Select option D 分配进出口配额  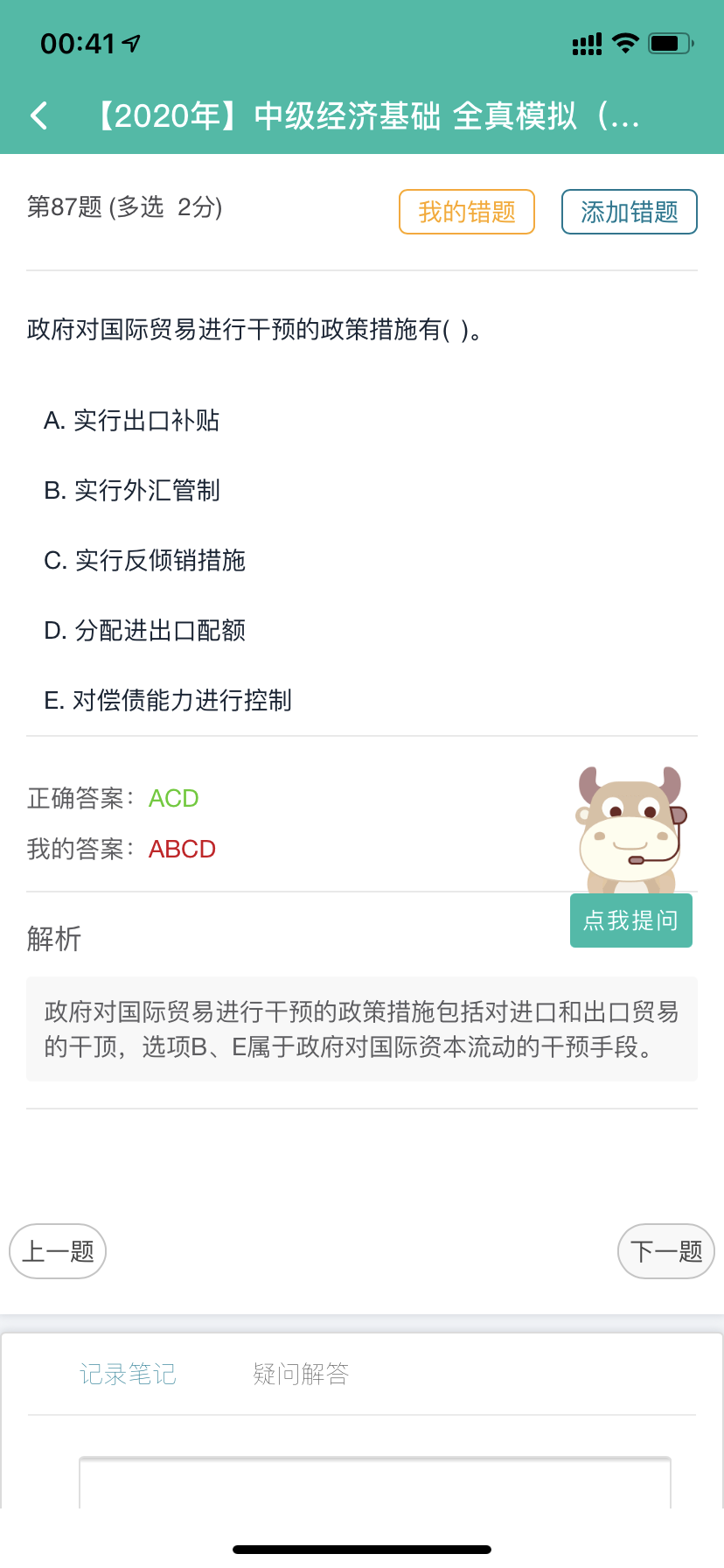[144, 631]
